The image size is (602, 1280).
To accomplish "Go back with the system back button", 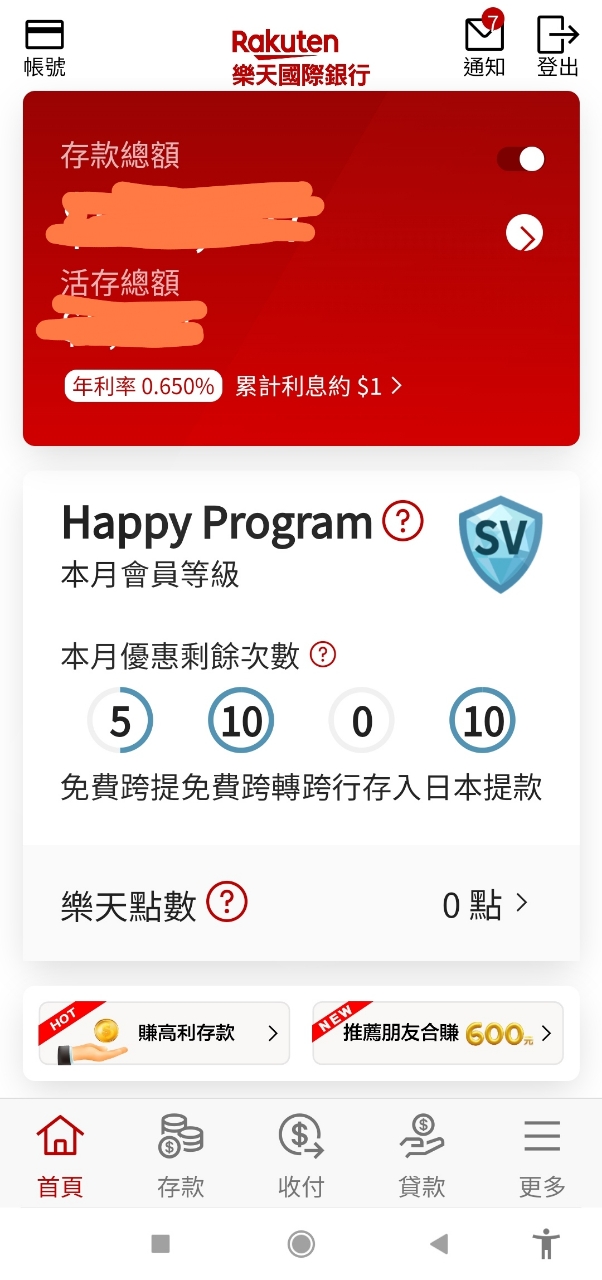I will [439, 1244].
